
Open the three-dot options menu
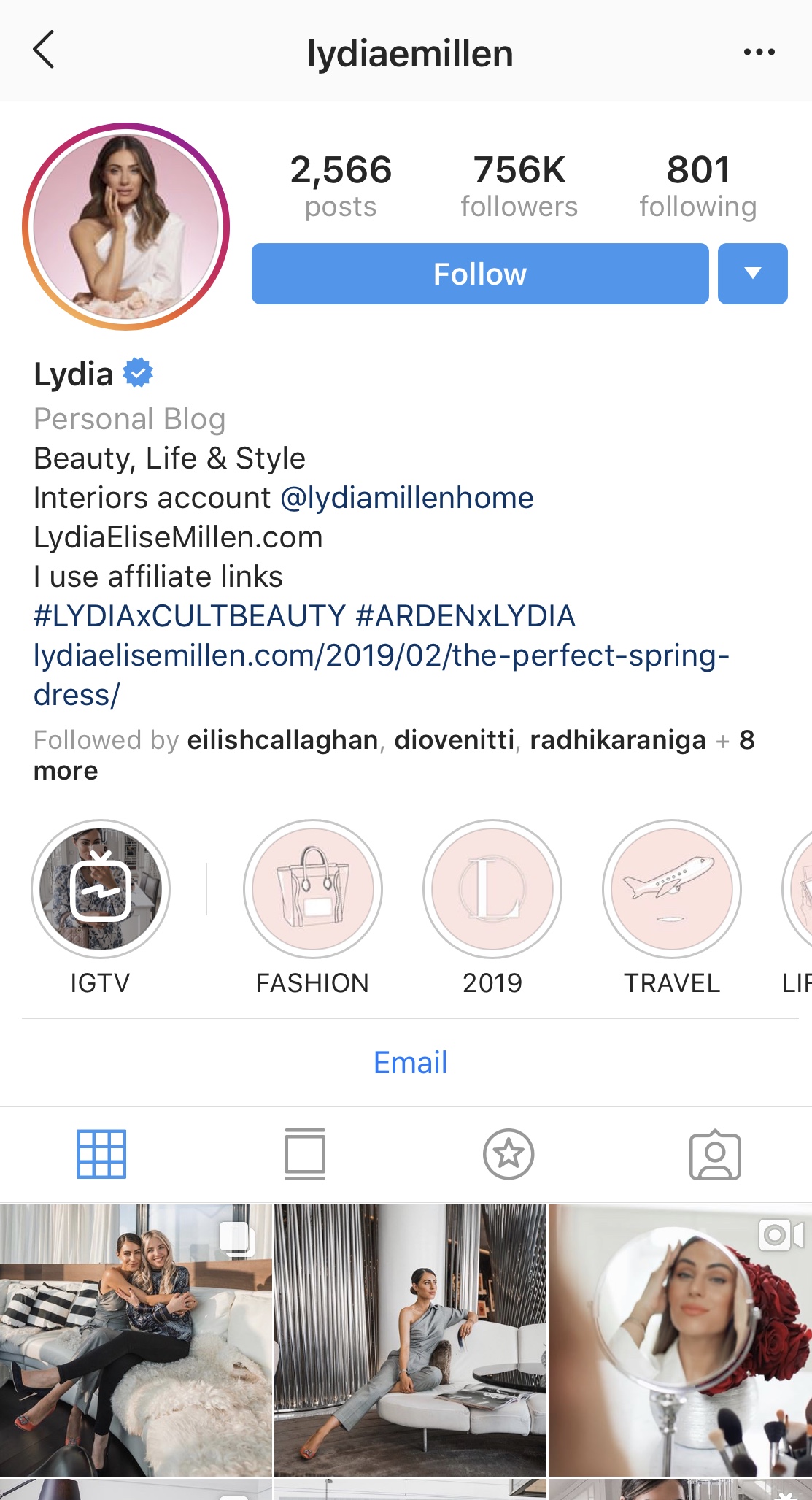tap(759, 52)
